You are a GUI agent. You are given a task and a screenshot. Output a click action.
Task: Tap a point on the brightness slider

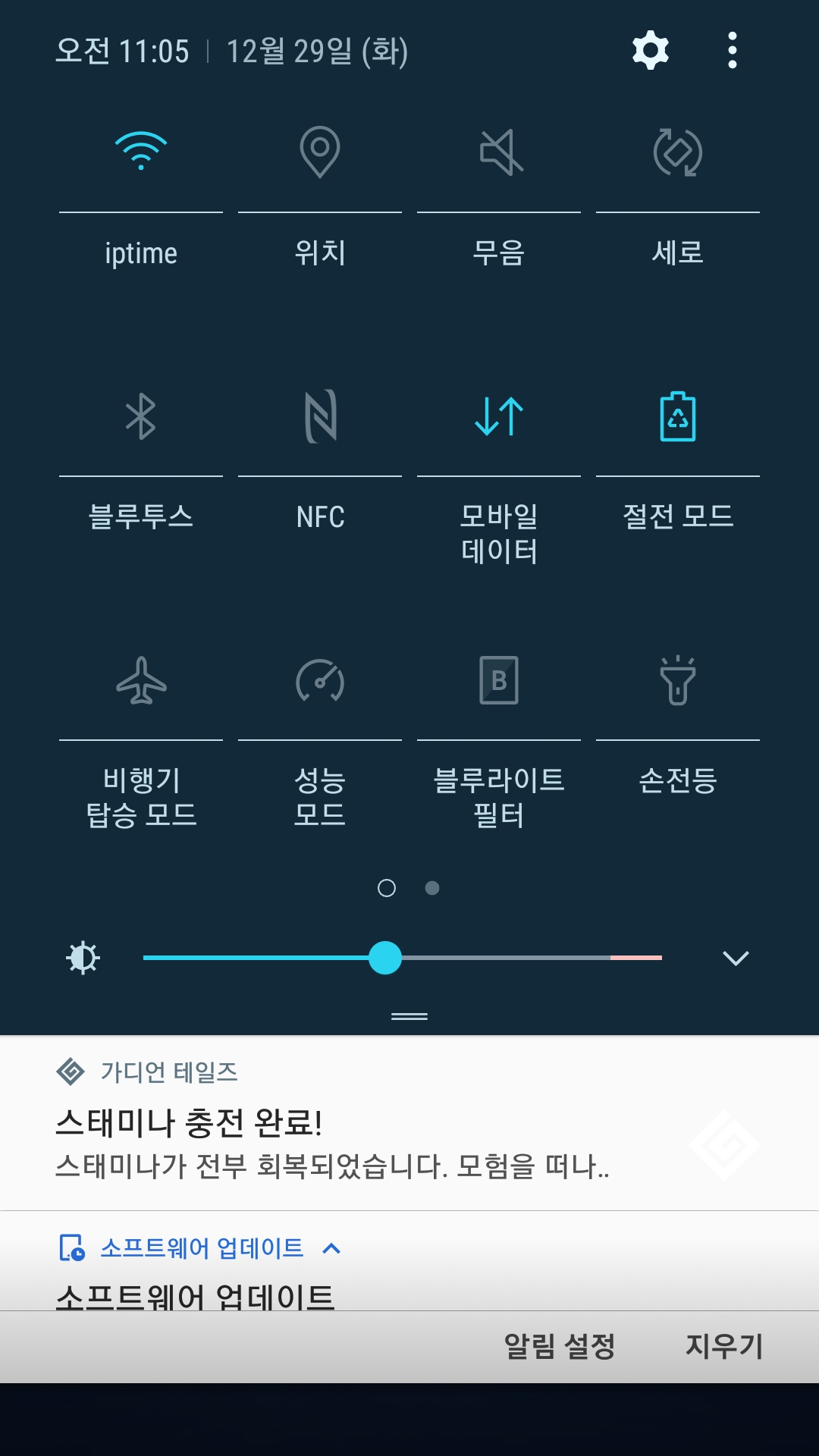pos(403,958)
